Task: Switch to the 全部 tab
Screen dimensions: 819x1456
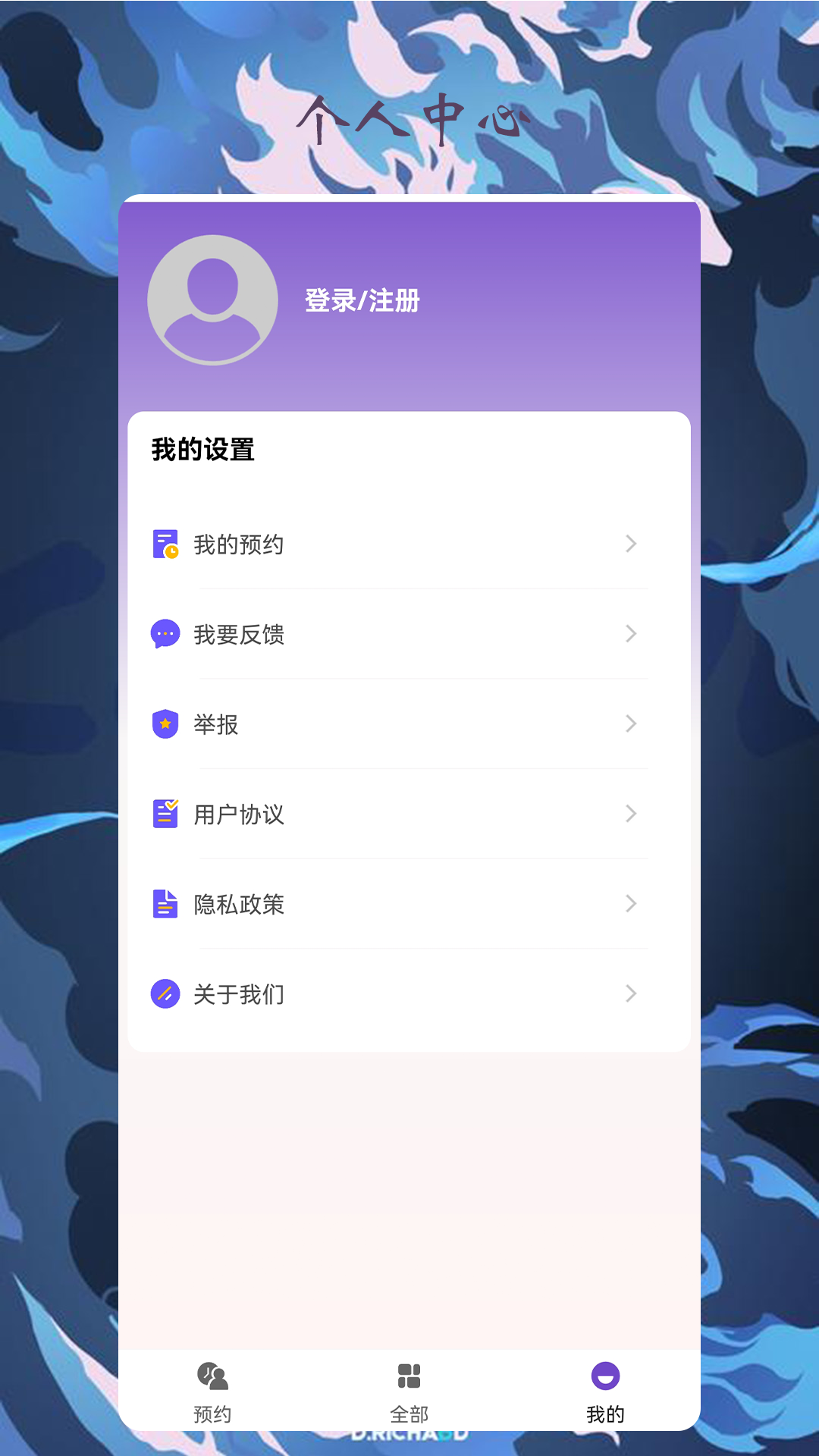Action: [409, 1392]
